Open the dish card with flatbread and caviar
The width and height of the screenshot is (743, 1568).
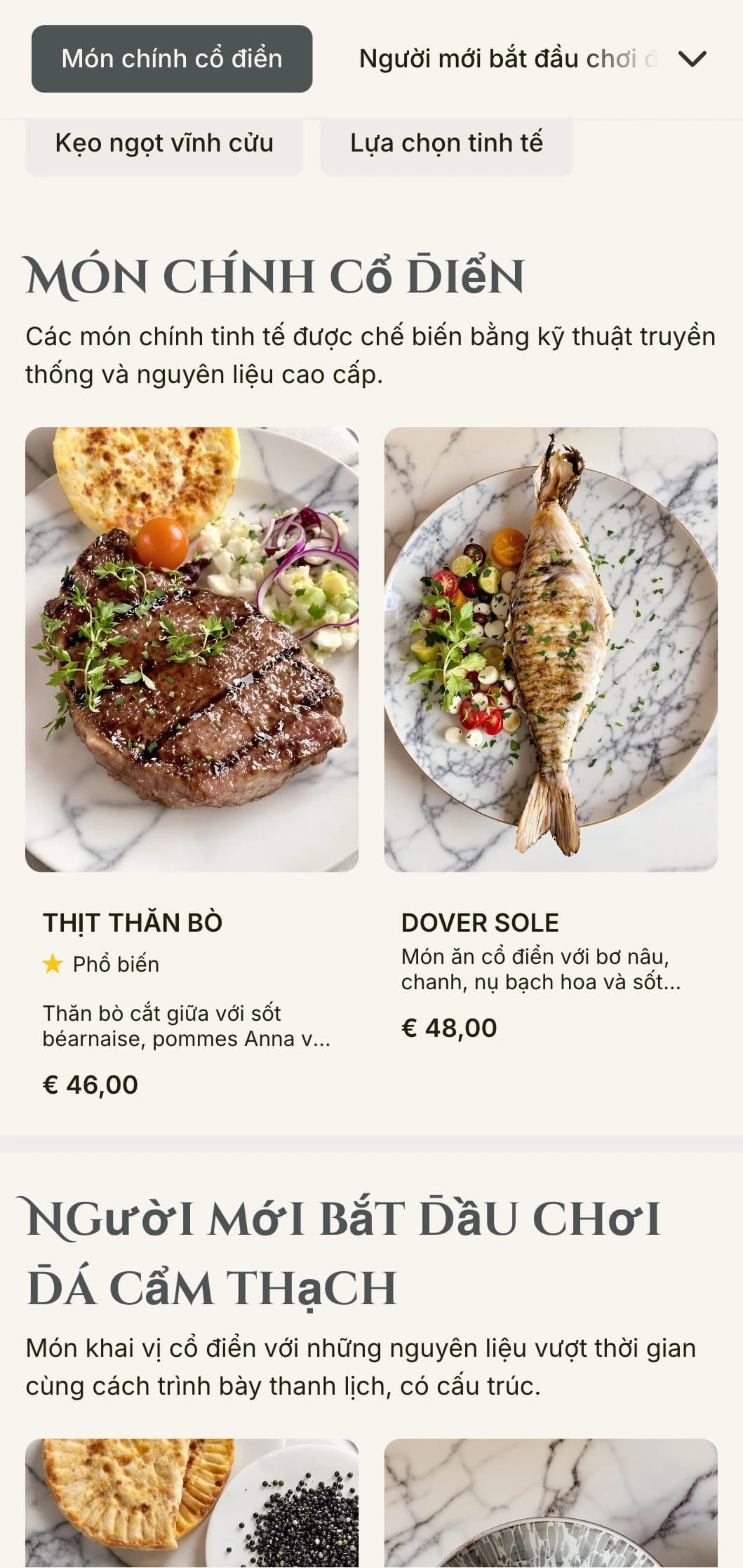(x=192, y=1503)
